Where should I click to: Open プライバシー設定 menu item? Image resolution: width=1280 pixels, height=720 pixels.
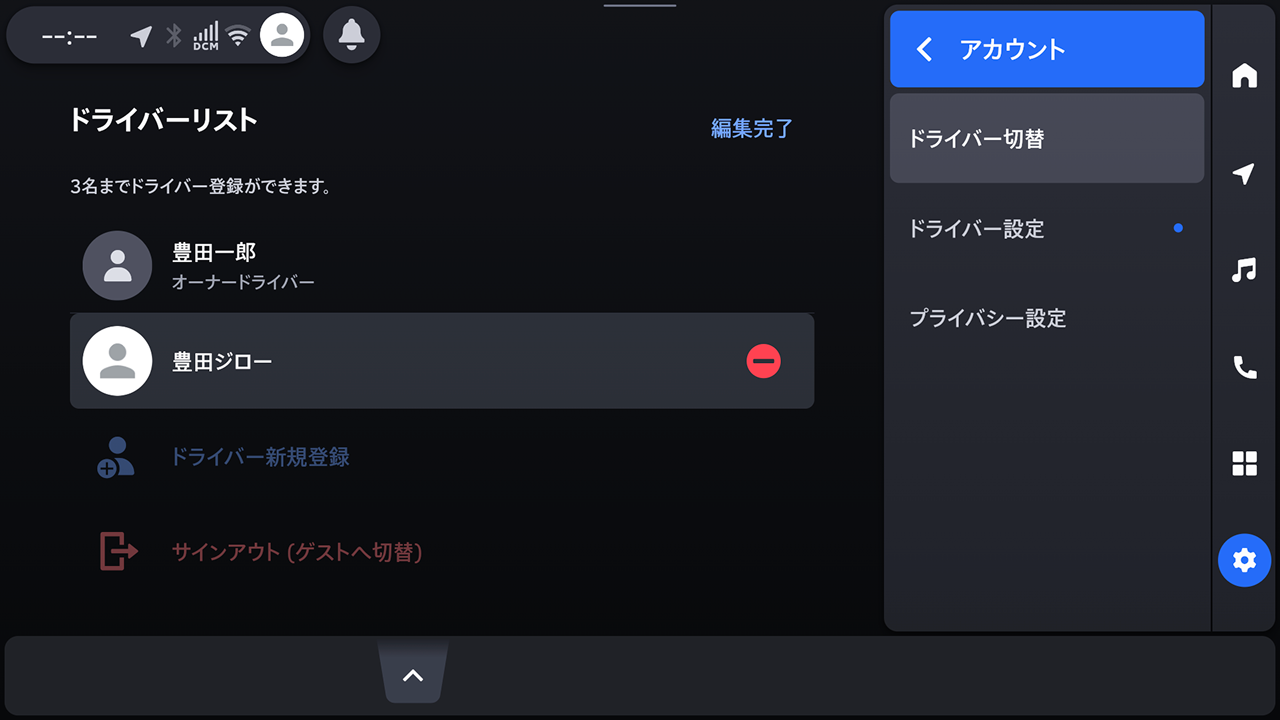coord(1046,319)
